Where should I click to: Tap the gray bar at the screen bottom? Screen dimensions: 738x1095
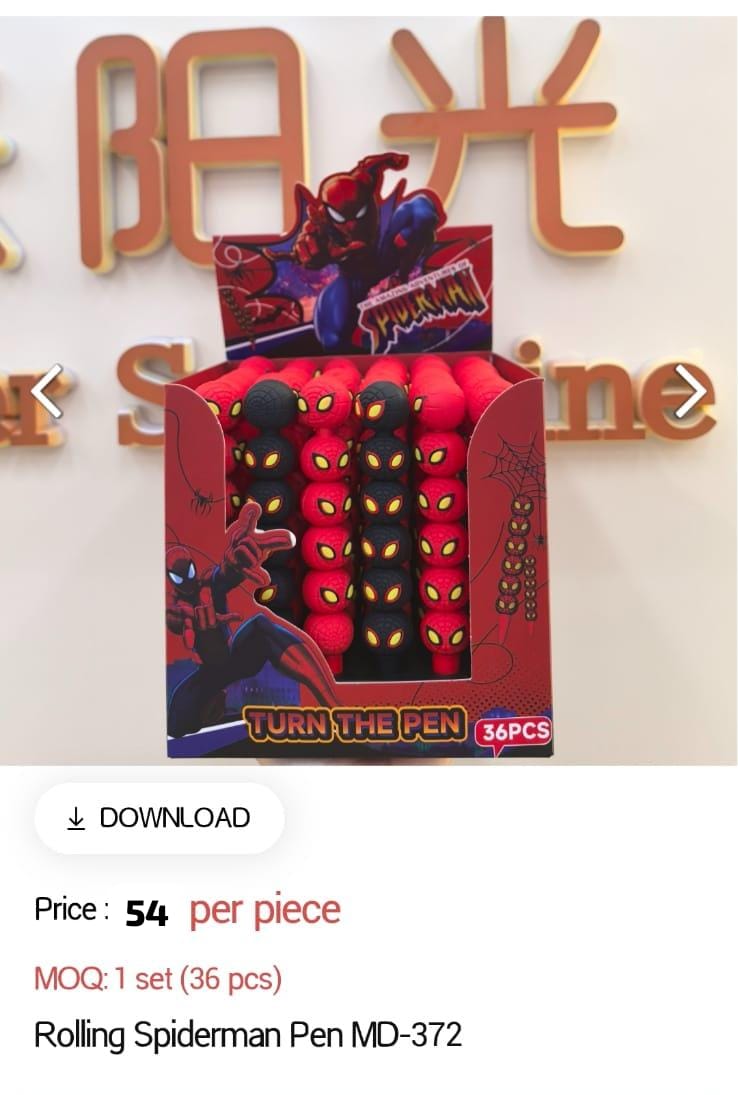369,1085
